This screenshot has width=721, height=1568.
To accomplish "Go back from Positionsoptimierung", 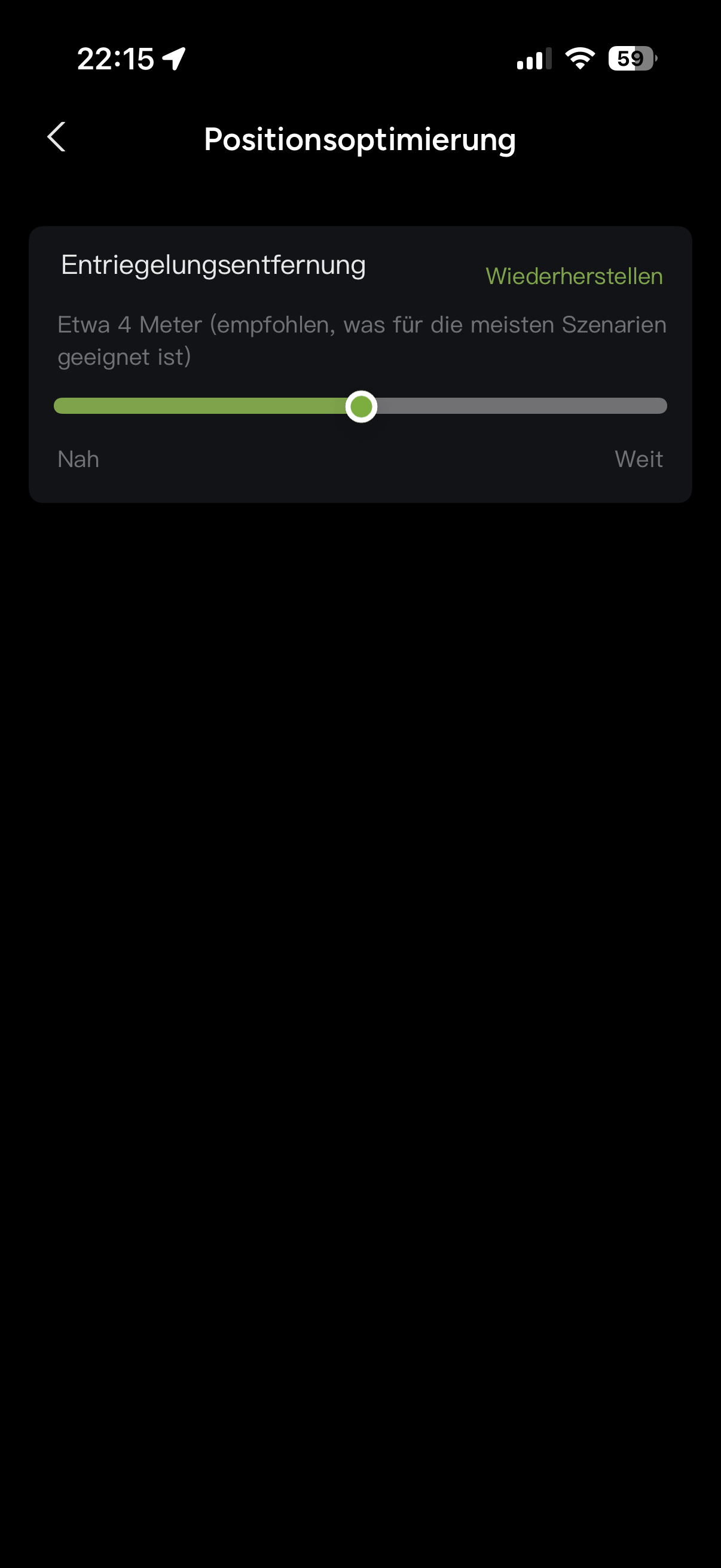I will click(x=57, y=137).
